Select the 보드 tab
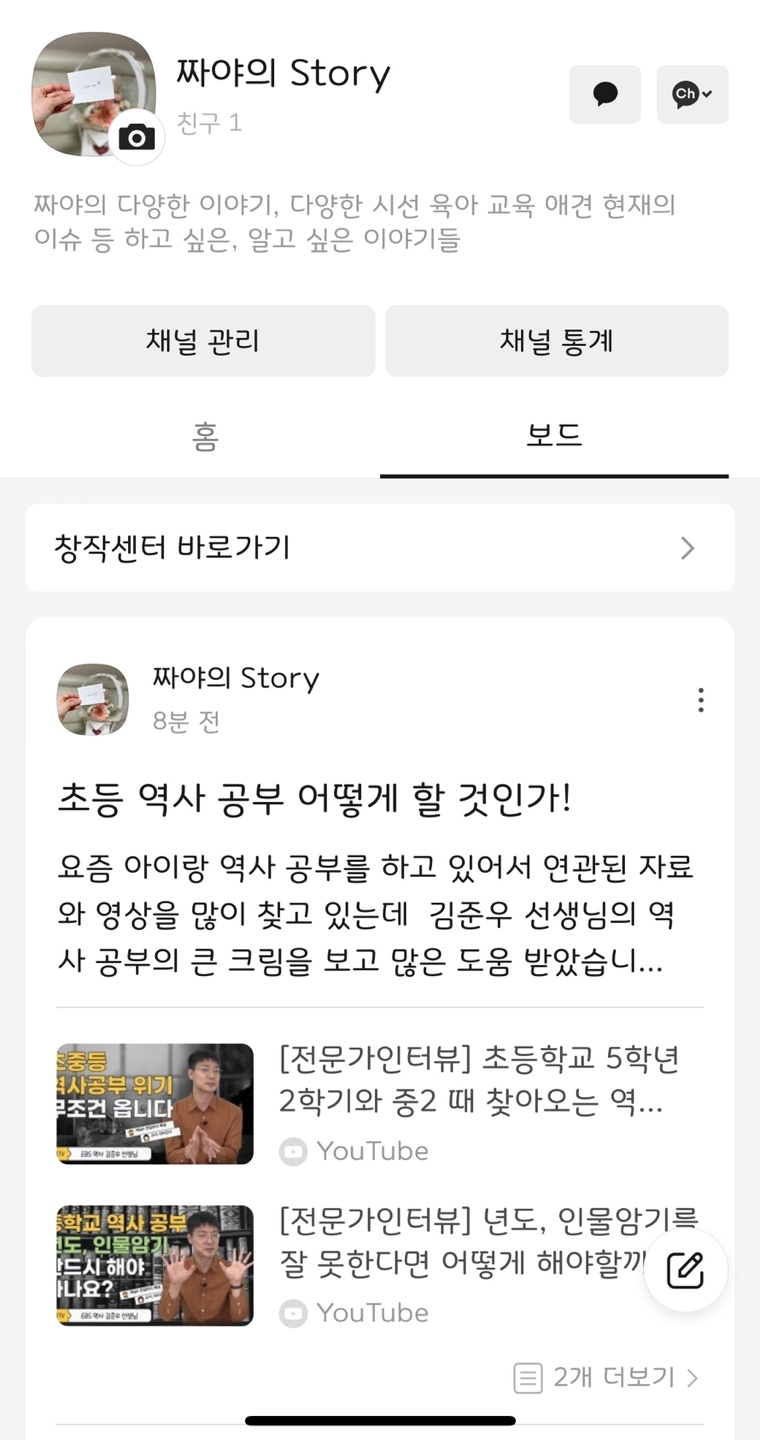The image size is (760, 1440). (554, 437)
